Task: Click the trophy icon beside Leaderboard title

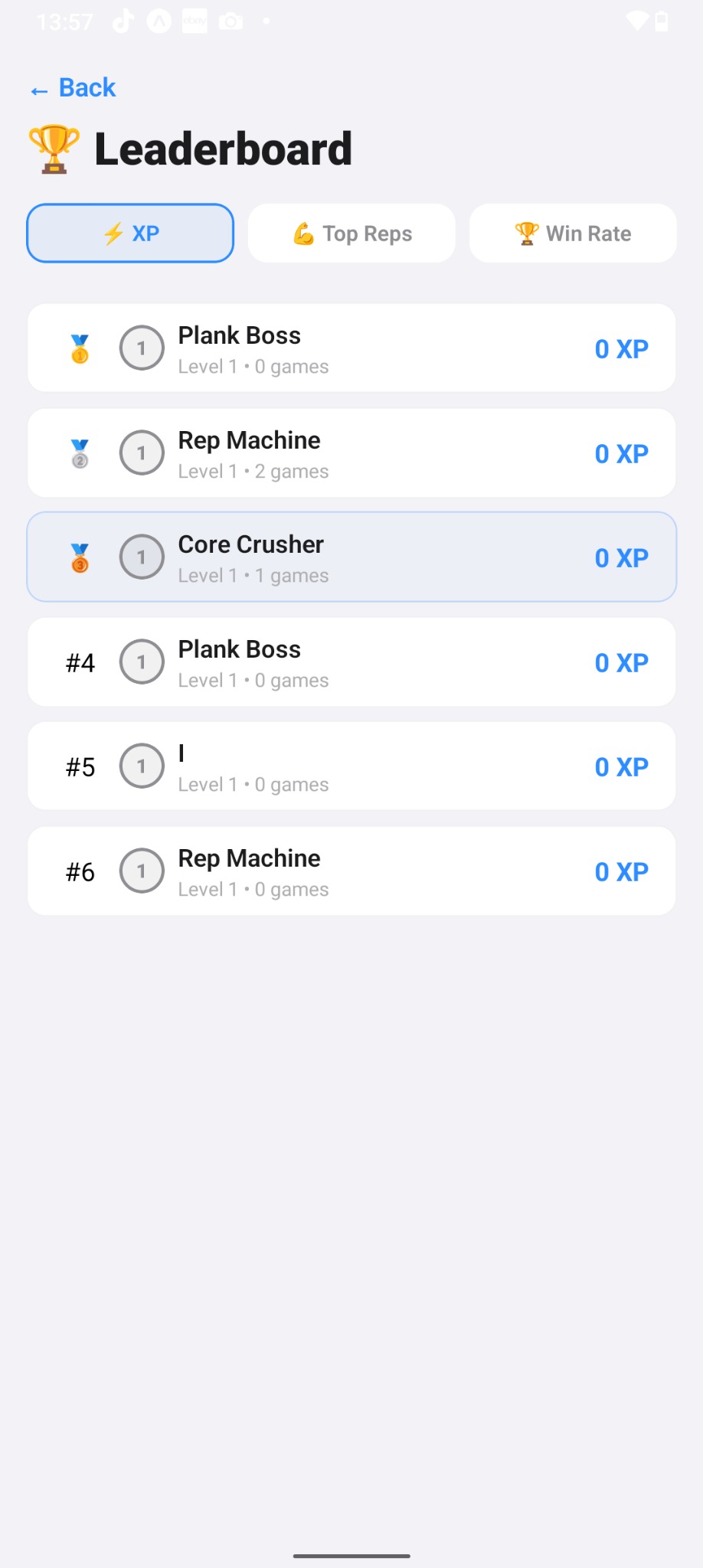Action: (x=54, y=147)
